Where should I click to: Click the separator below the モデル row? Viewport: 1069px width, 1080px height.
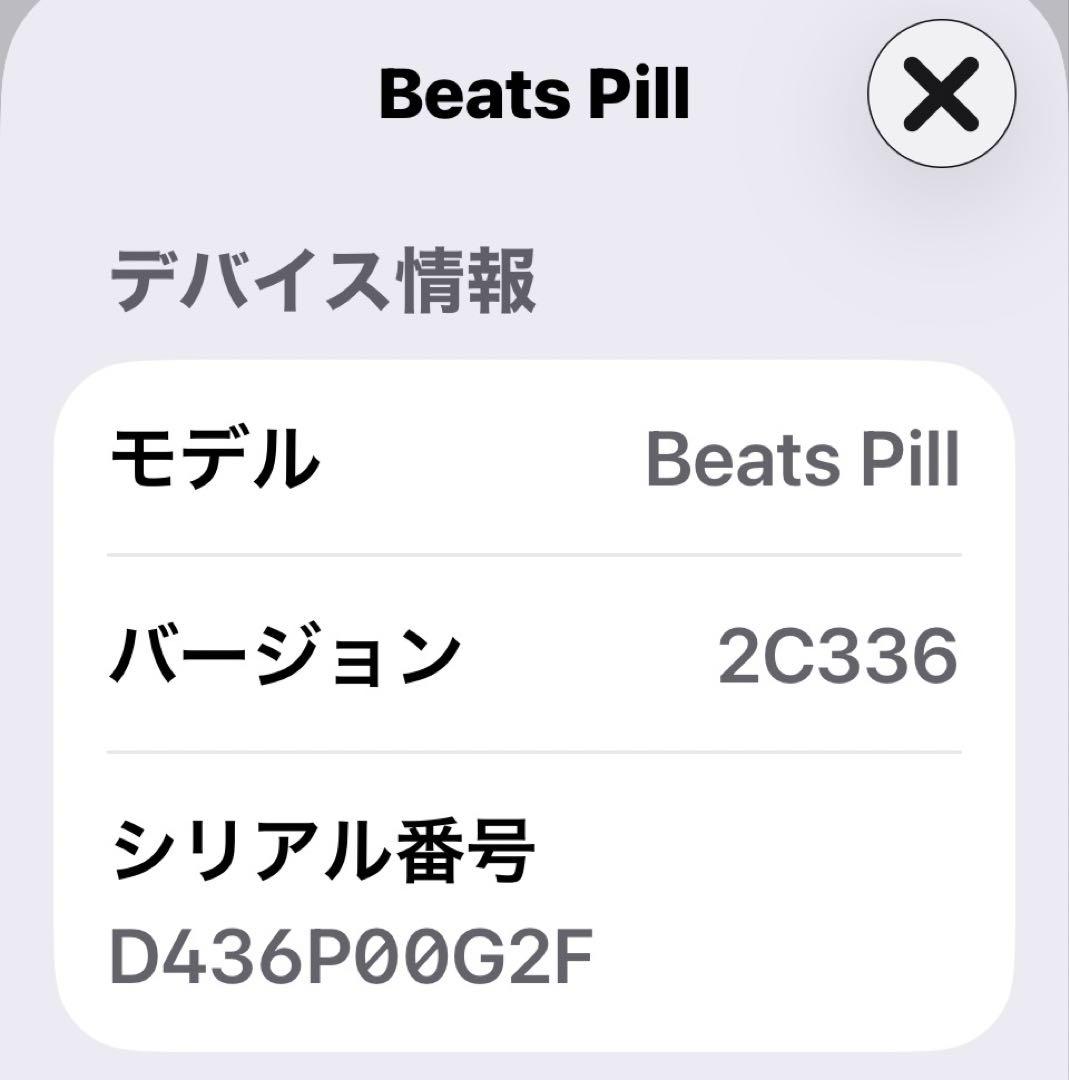coord(535,551)
